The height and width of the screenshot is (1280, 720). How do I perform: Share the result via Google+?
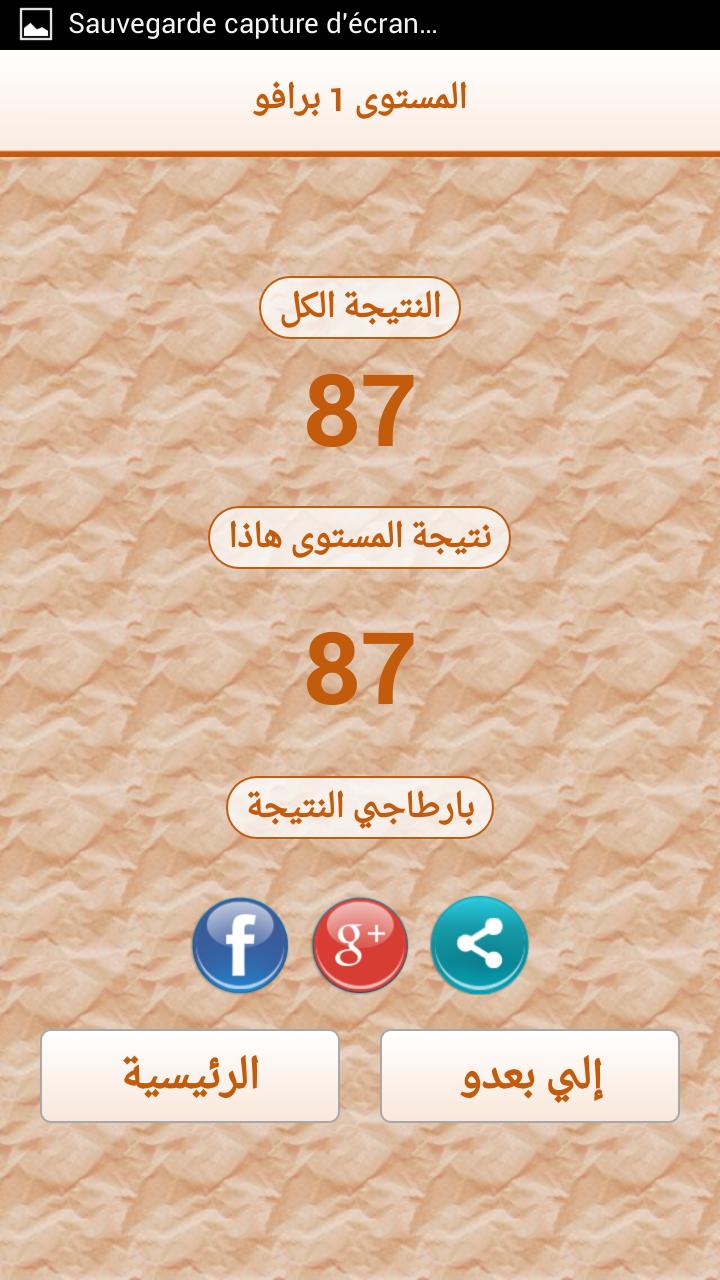click(x=360, y=944)
